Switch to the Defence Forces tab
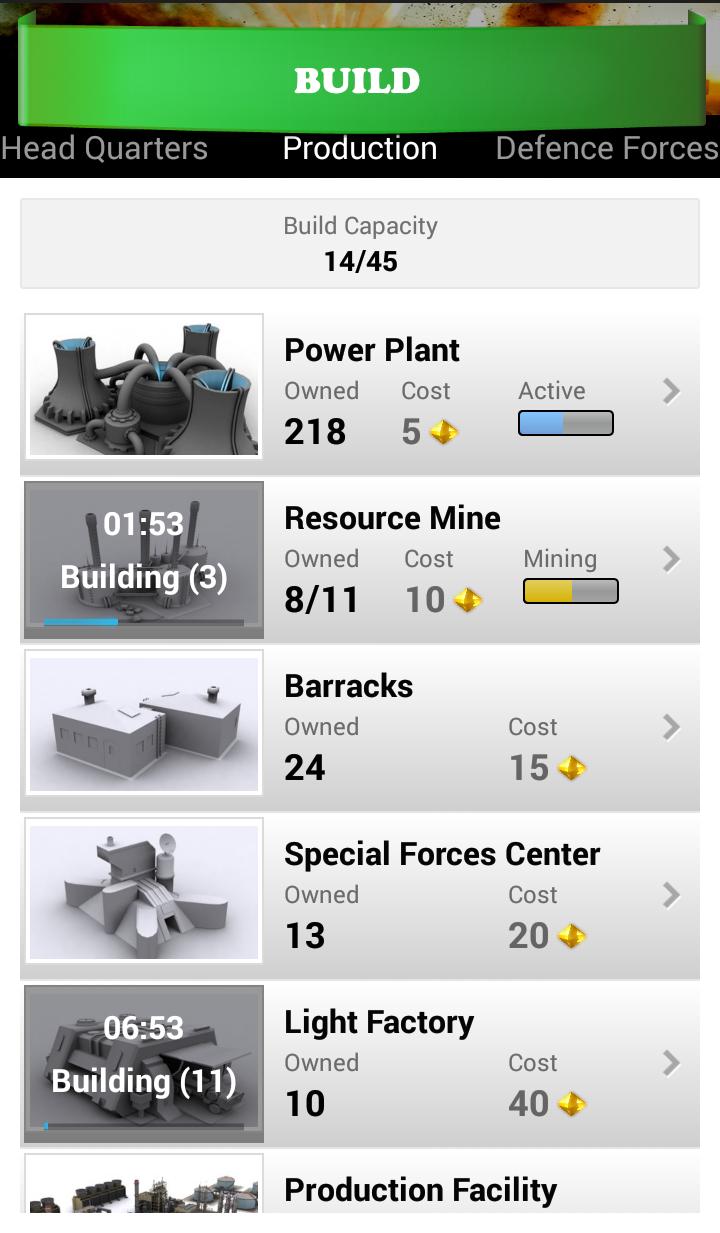Viewport: 720px width, 1233px height. 606,149
